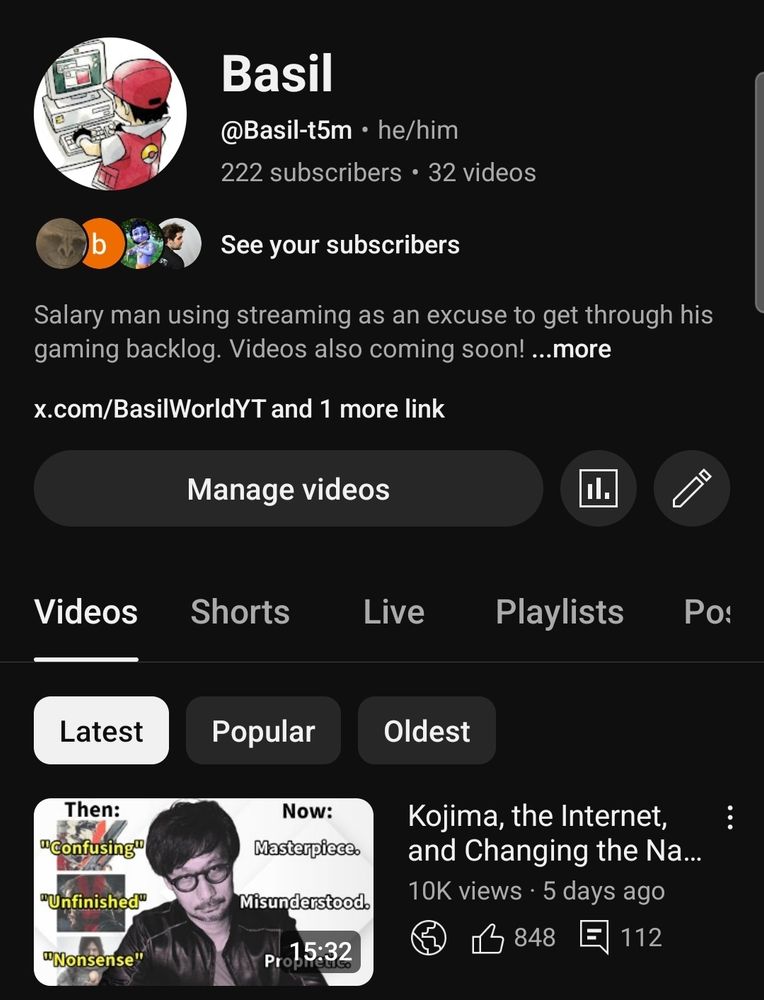764x1000 pixels.
Task: Play the Kojima video thumbnail
Action: (x=204, y=891)
